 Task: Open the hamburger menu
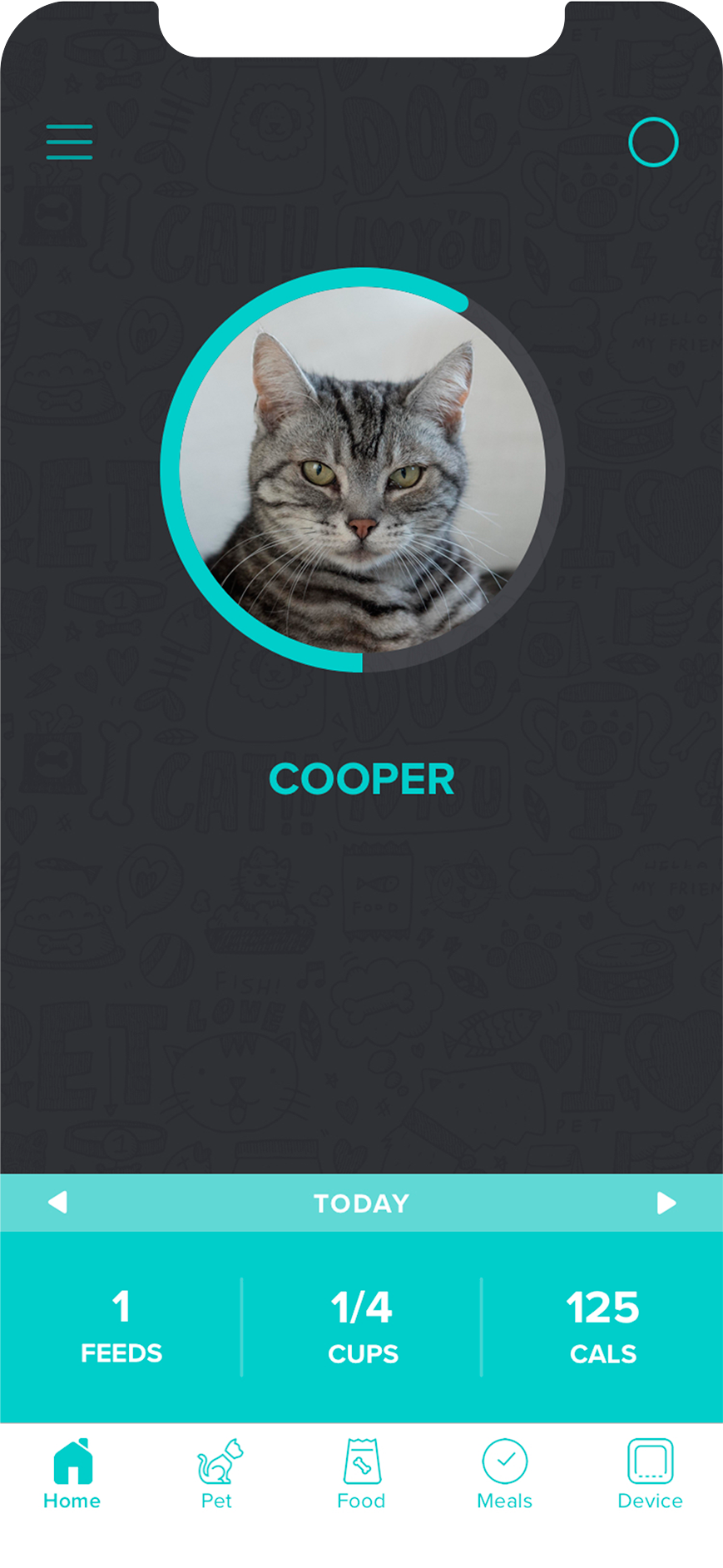(x=69, y=141)
